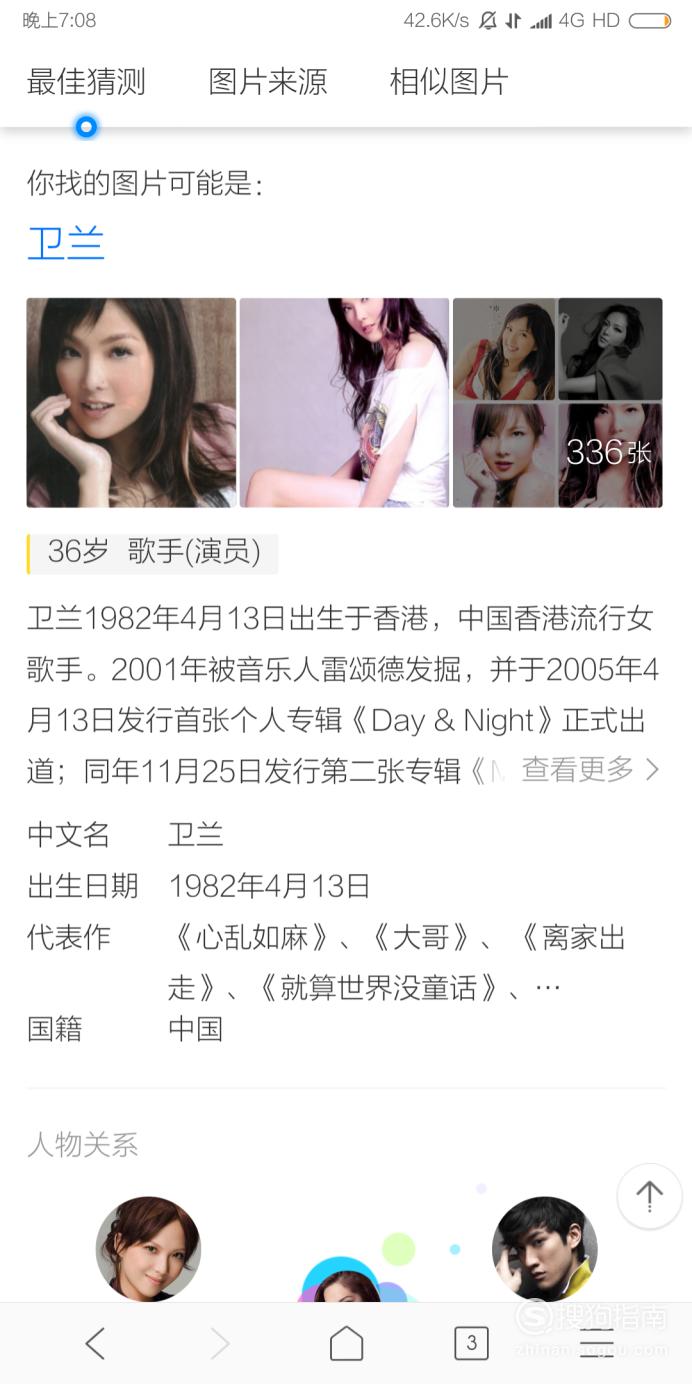Go to the browser home page
This screenshot has width=692, height=1384.
pyautogui.click(x=347, y=1343)
